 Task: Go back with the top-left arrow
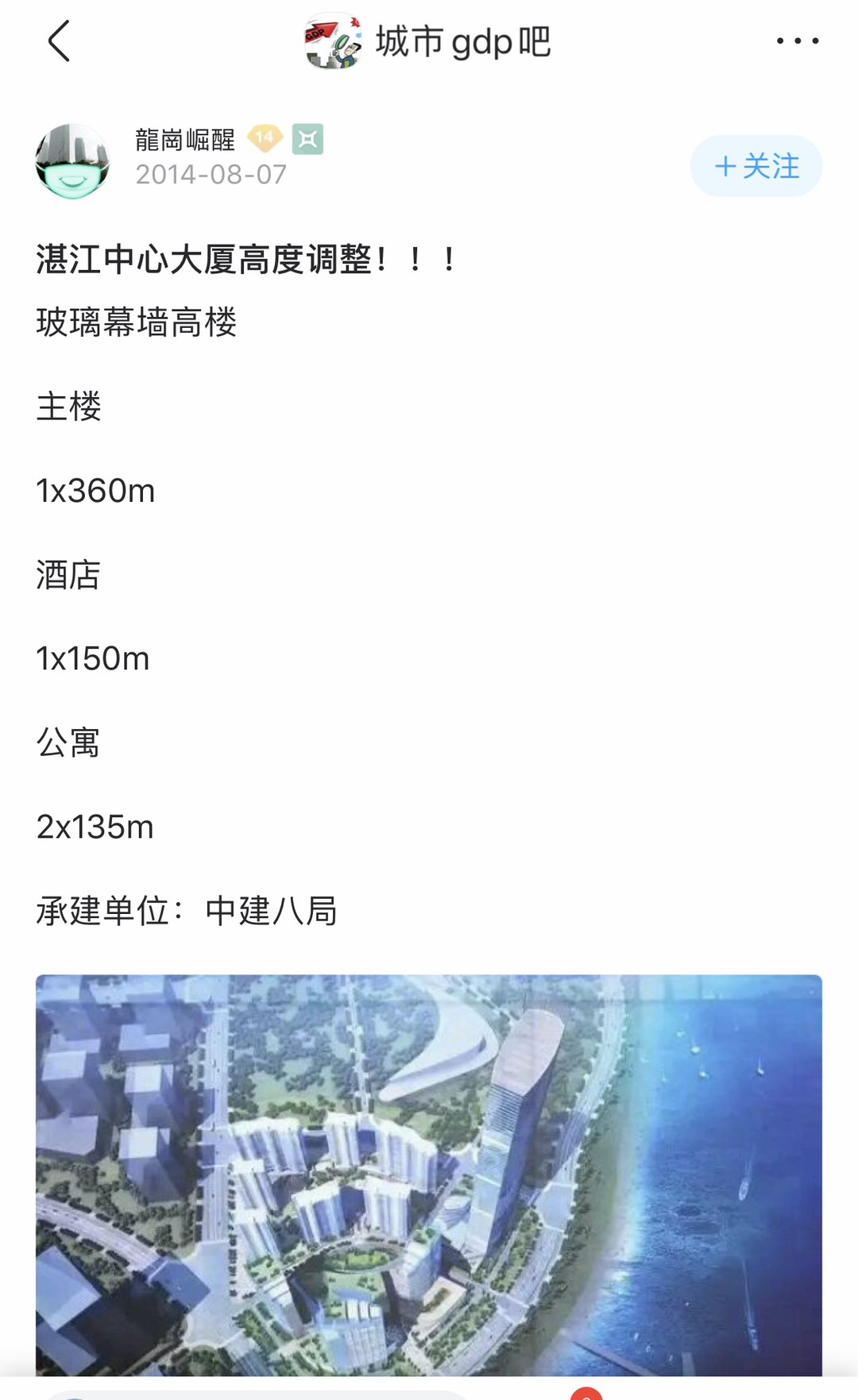coord(60,41)
